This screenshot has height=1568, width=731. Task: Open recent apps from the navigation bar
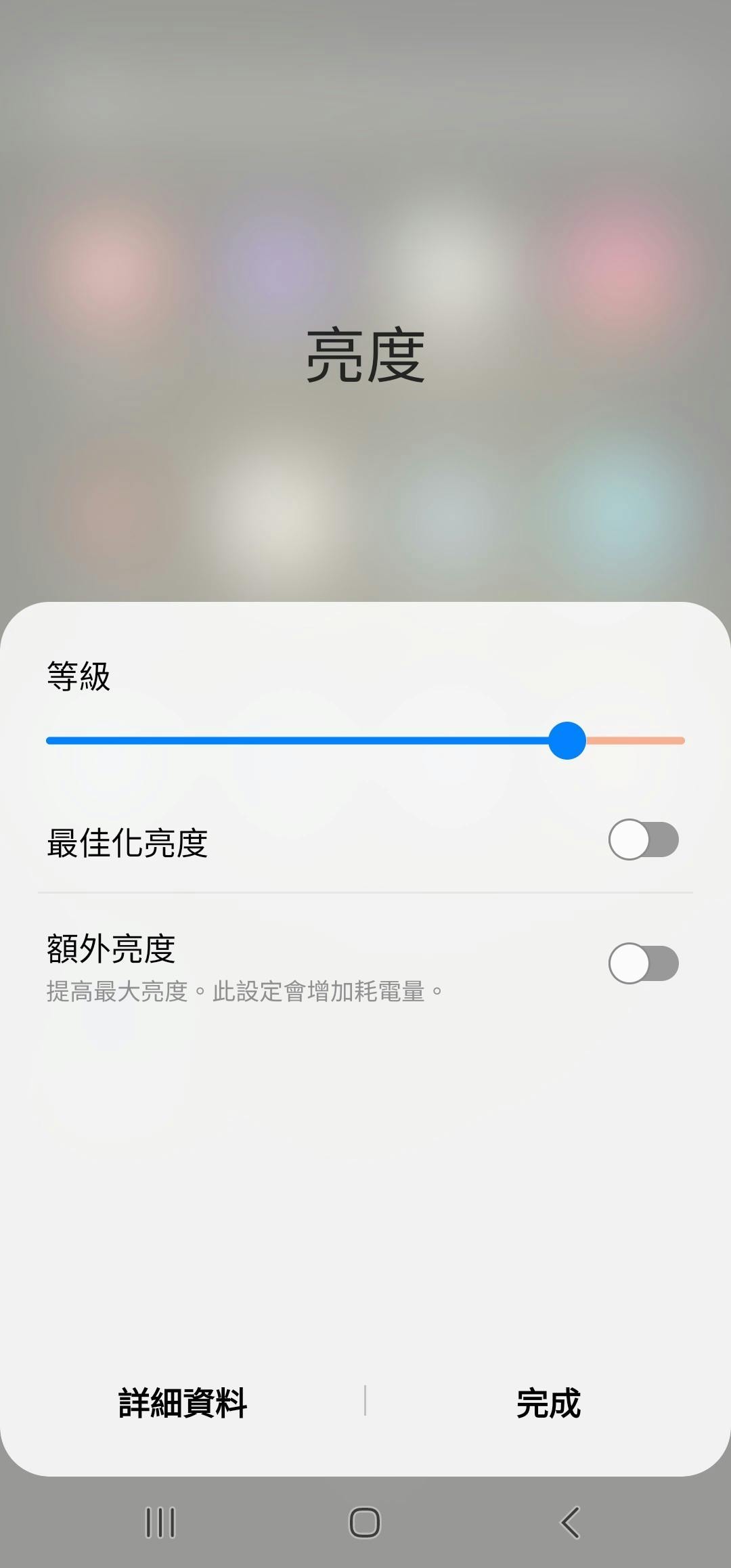160,1523
